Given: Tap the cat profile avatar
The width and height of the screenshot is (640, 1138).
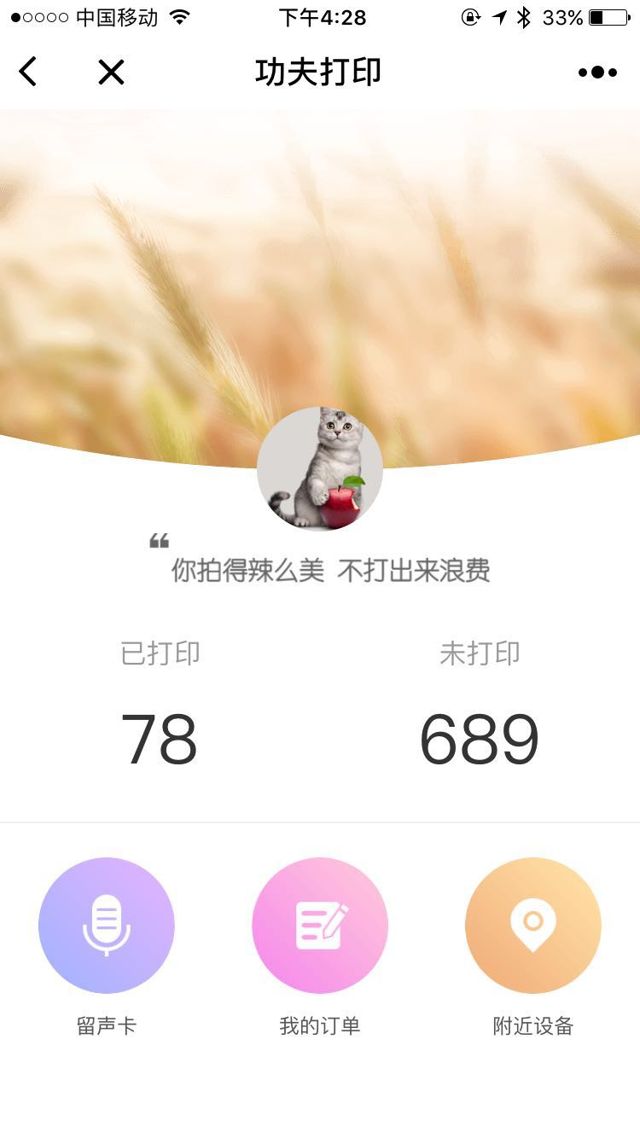Looking at the screenshot, I should tap(320, 468).
